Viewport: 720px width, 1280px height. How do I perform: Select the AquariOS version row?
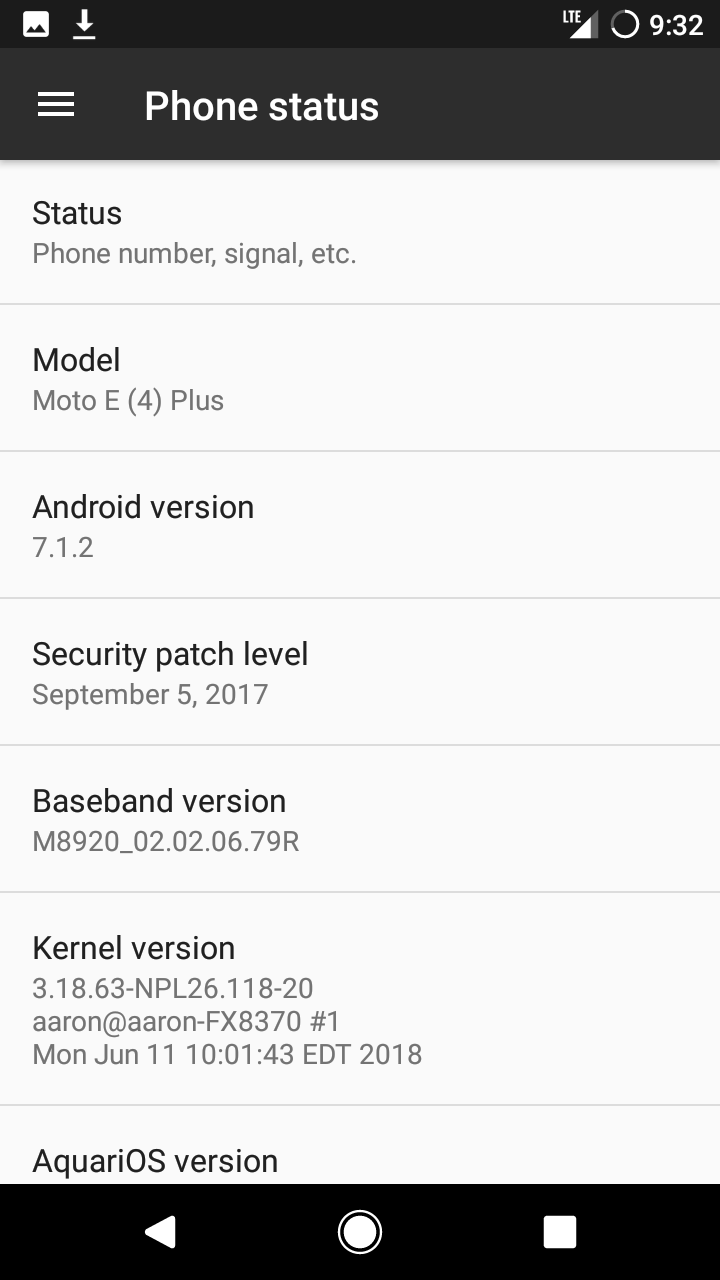(360, 1145)
